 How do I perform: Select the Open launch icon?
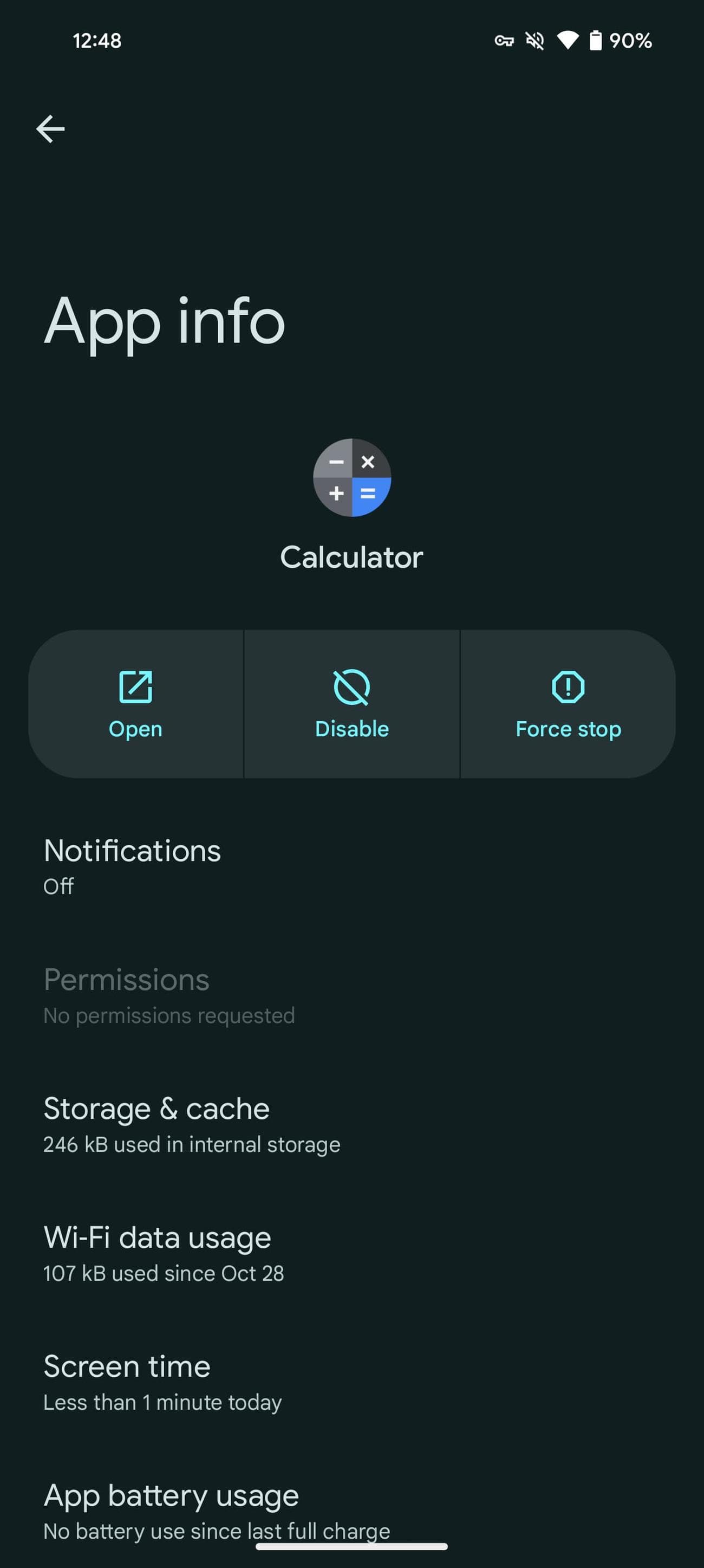[135, 687]
